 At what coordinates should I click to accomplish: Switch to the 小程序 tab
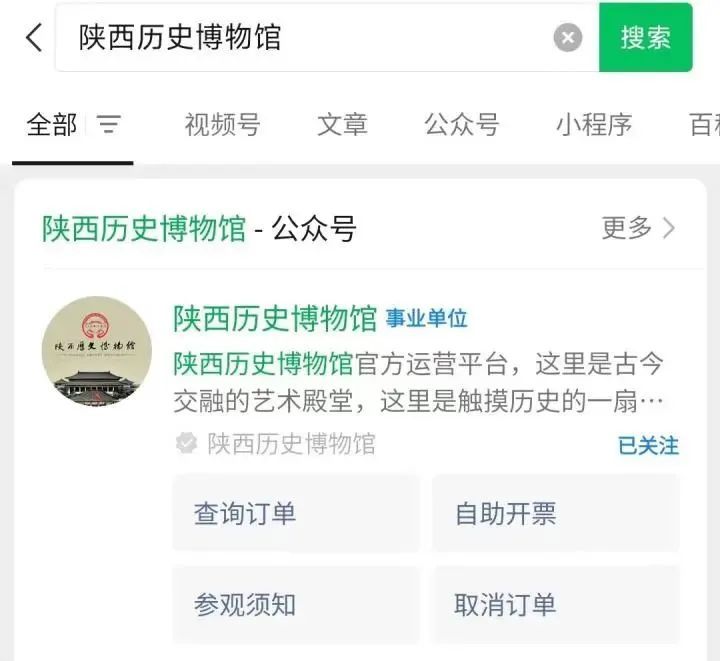click(594, 125)
